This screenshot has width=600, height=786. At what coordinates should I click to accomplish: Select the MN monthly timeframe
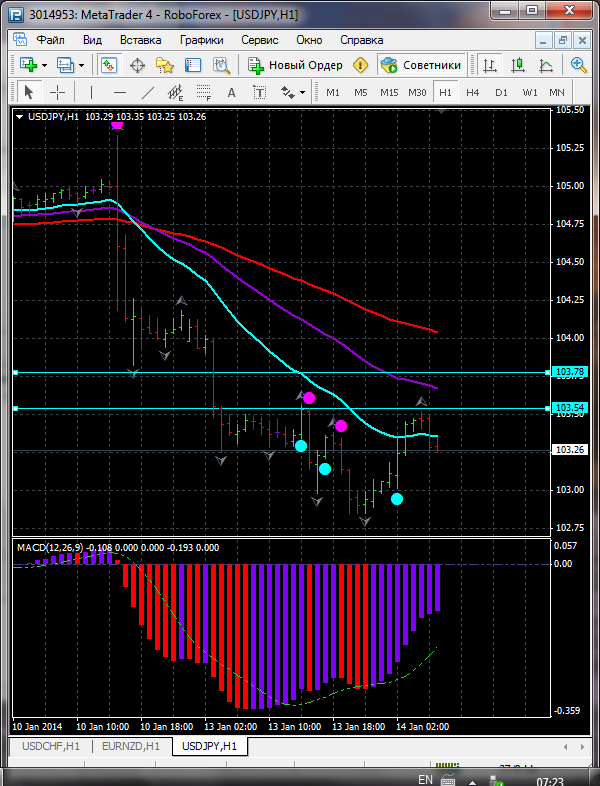pos(557,92)
